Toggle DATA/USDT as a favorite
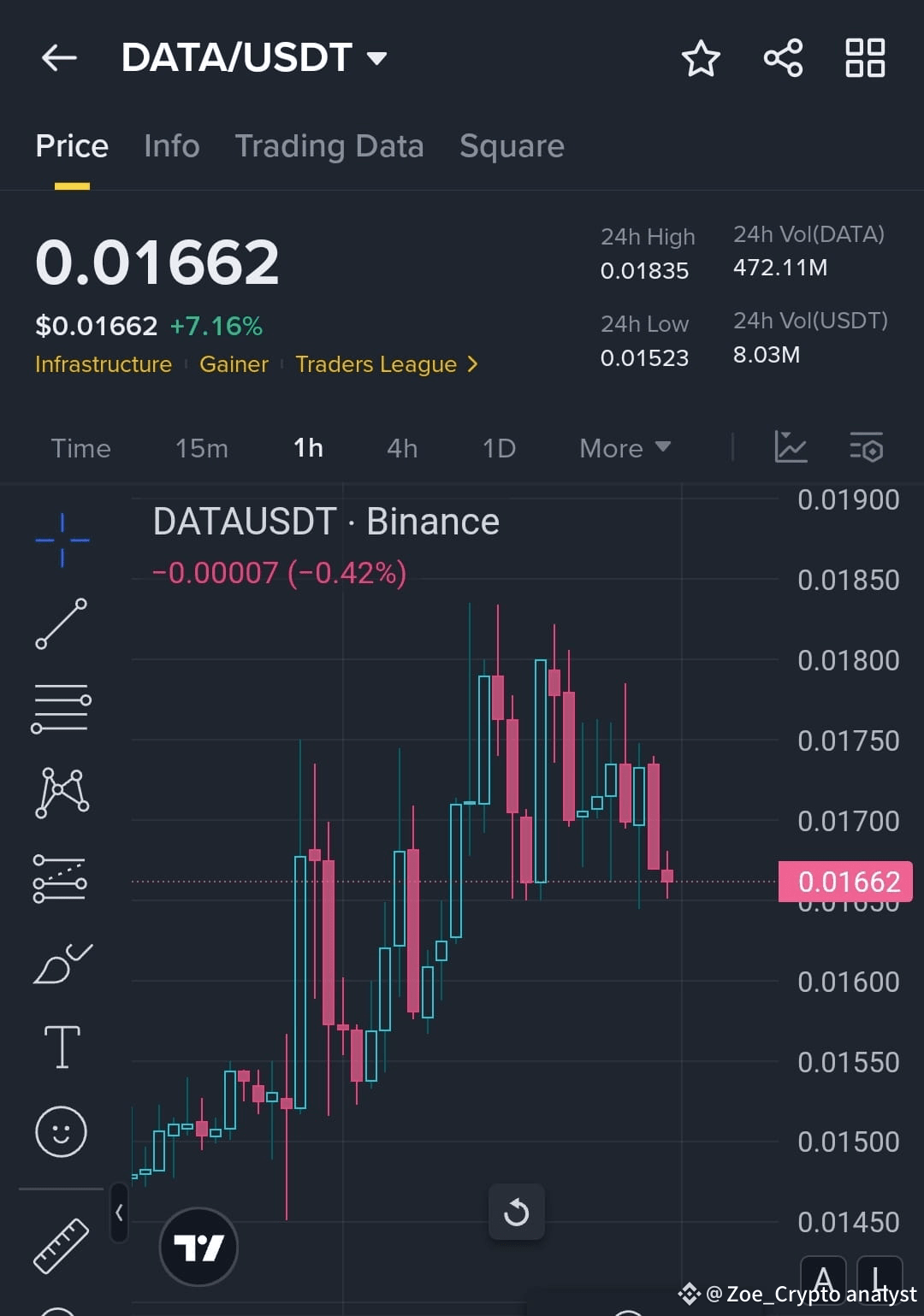The image size is (924, 1316). (x=701, y=58)
